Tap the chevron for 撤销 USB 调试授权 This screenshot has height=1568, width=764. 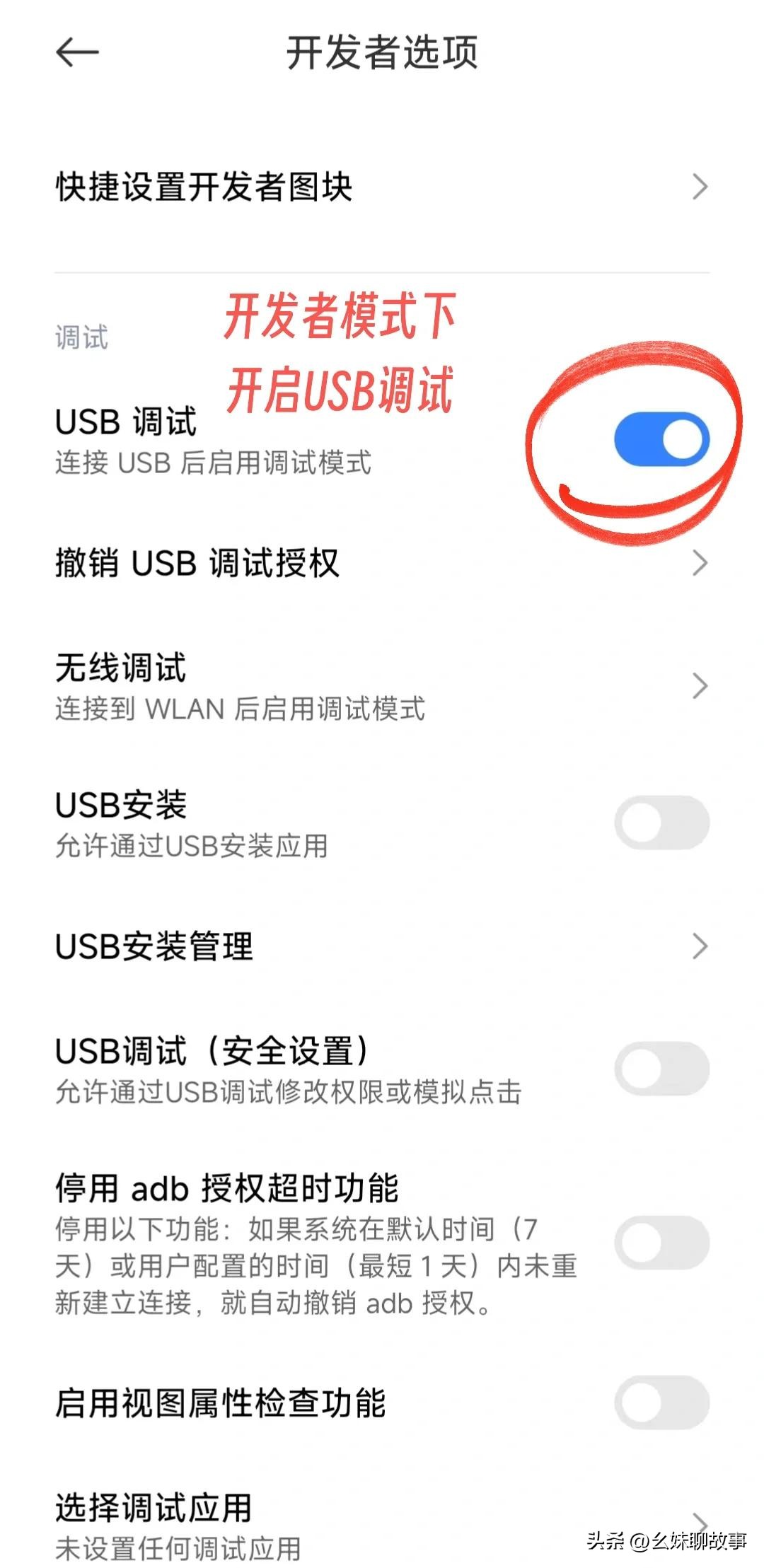pyautogui.click(x=700, y=562)
